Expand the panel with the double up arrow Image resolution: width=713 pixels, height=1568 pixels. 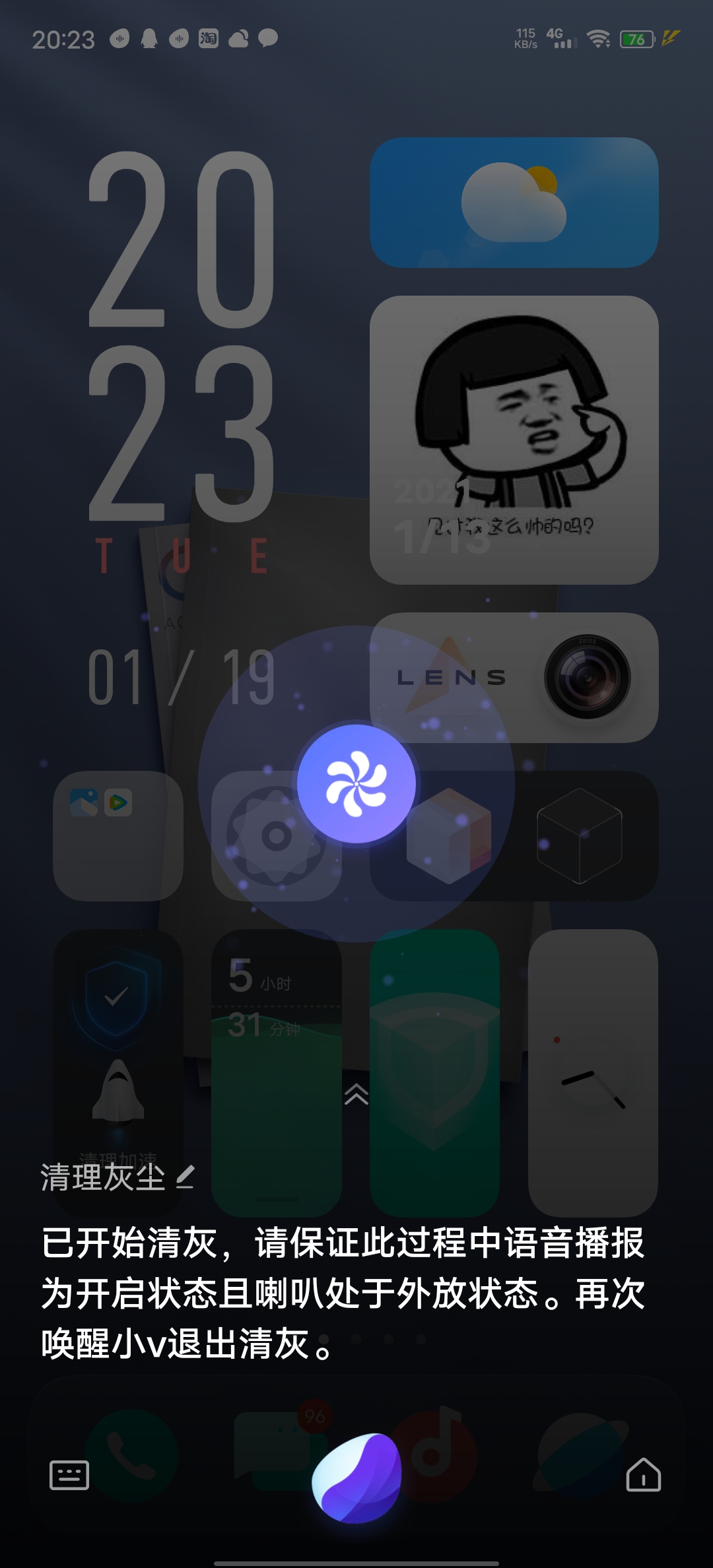click(356, 1094)
